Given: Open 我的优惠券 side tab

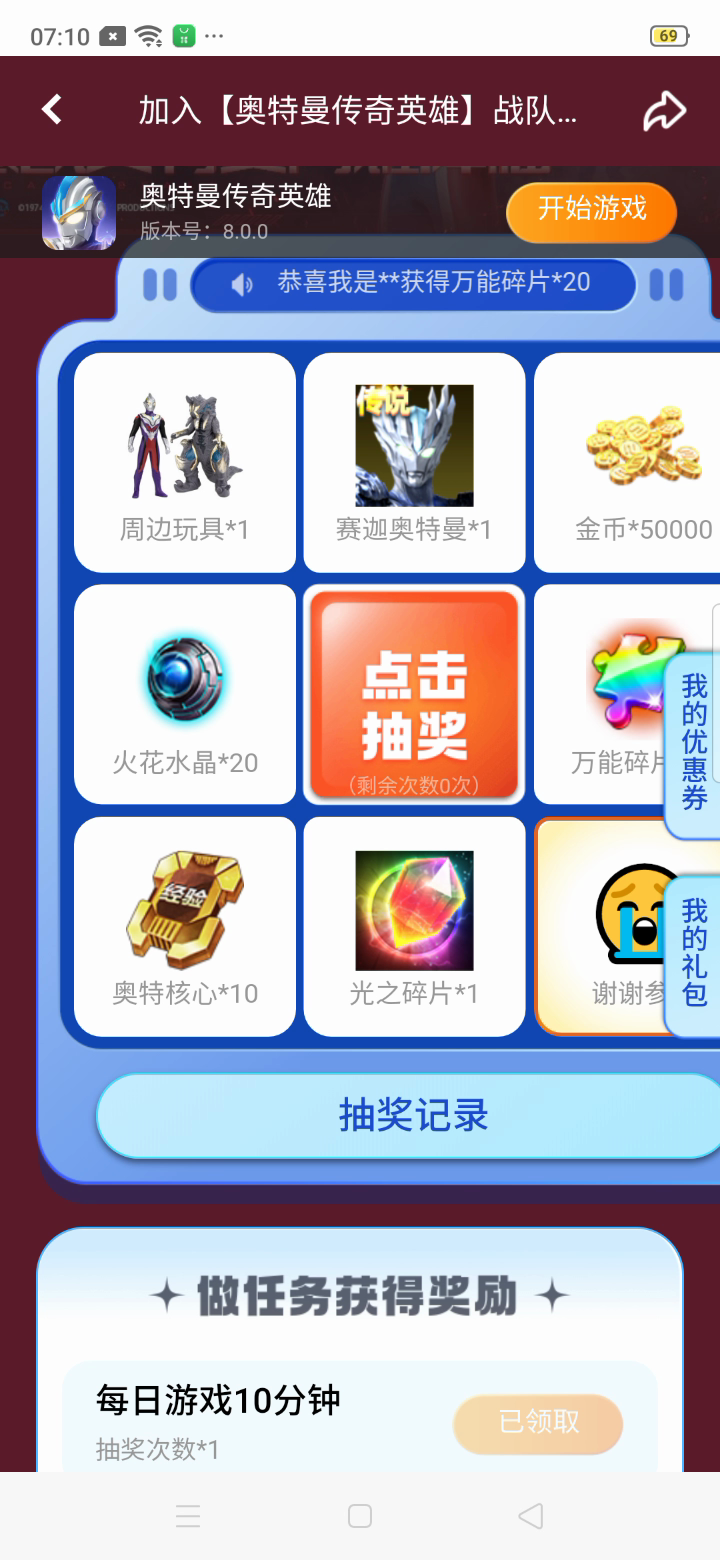Looking at the screenshot, I should point(695,743).
